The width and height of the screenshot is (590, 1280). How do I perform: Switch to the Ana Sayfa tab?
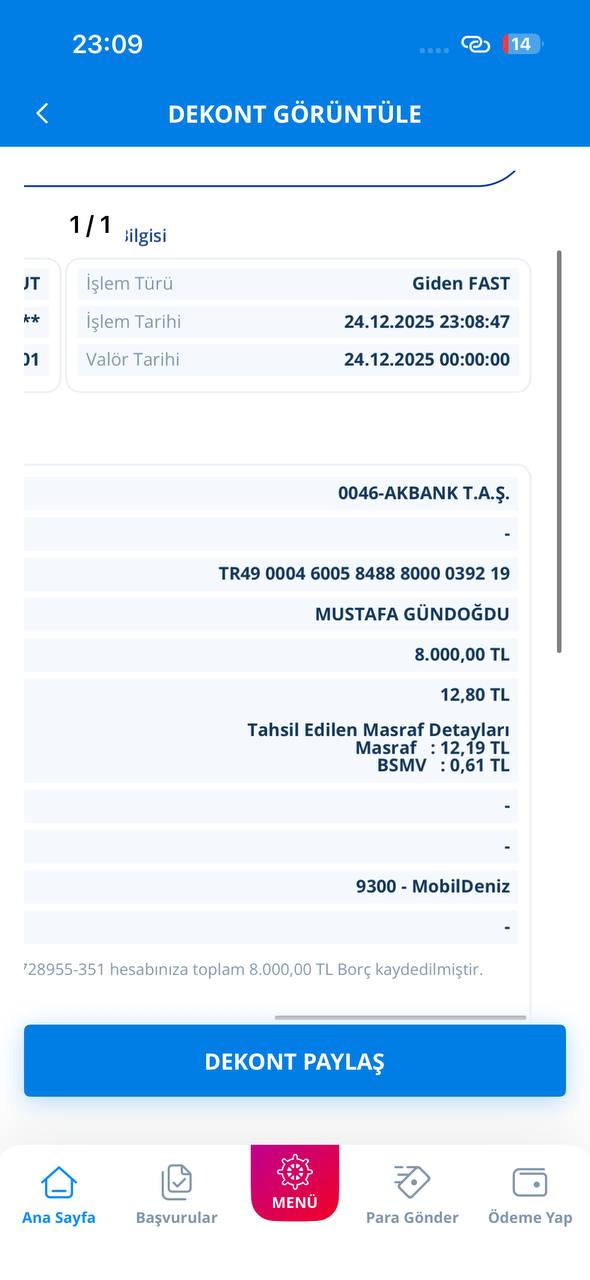[x=59, y=1195]
